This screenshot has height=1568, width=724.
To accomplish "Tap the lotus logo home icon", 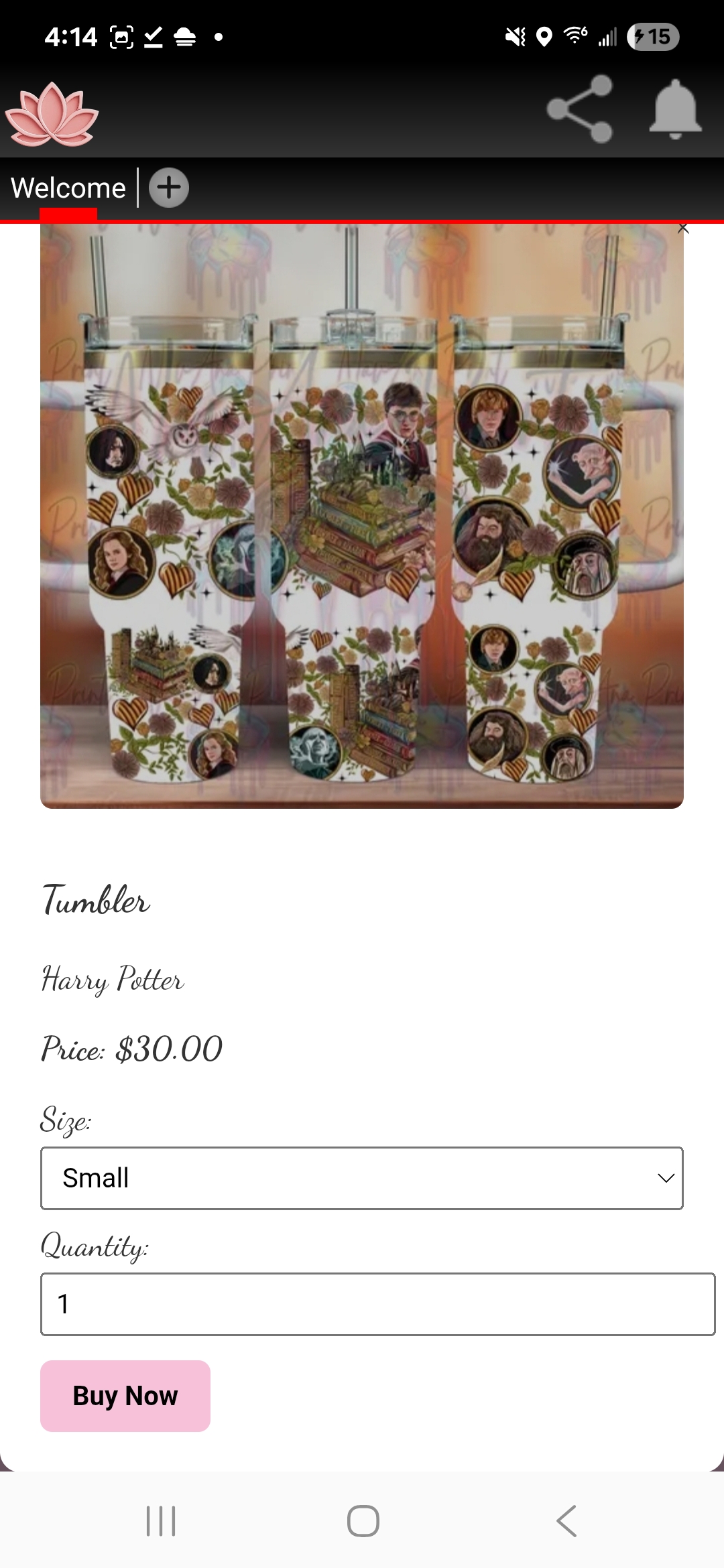I will coord(52,115).
